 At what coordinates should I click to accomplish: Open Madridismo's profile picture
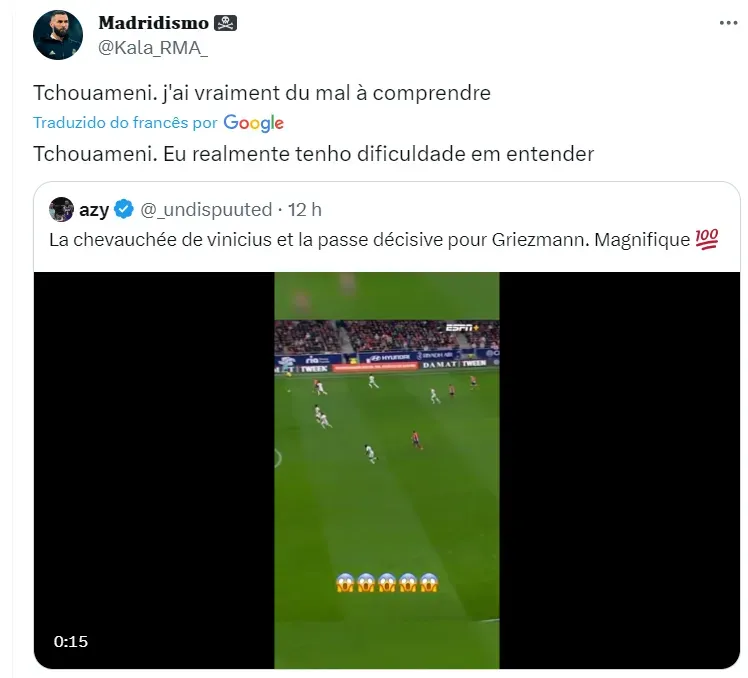[57, 34]
